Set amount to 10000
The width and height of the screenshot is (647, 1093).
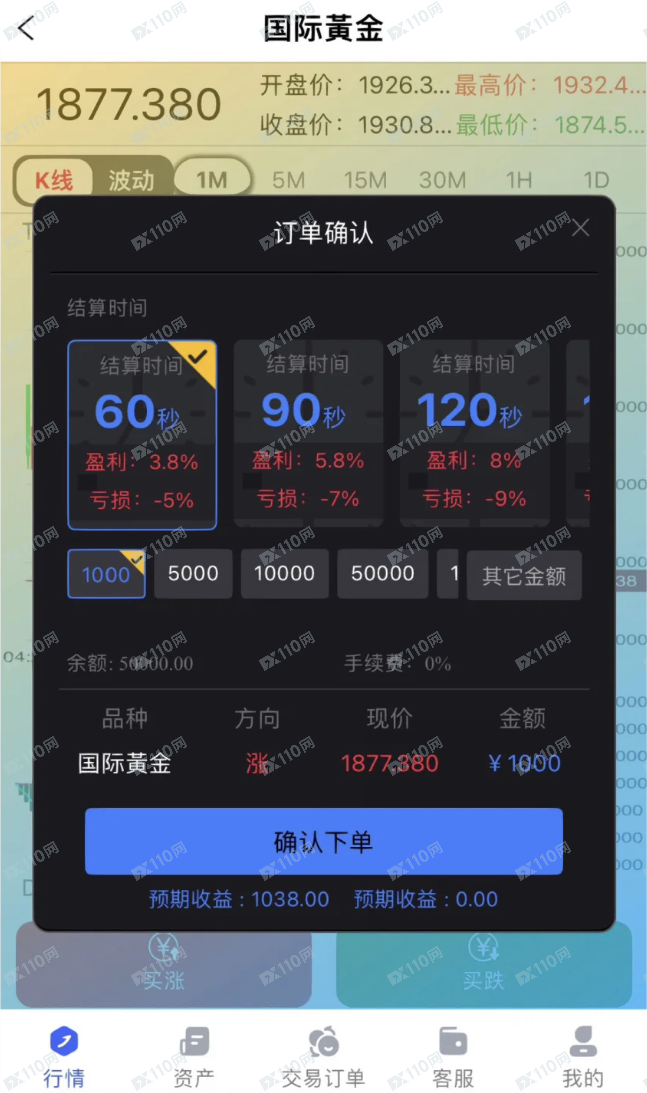tap(284, 574)
